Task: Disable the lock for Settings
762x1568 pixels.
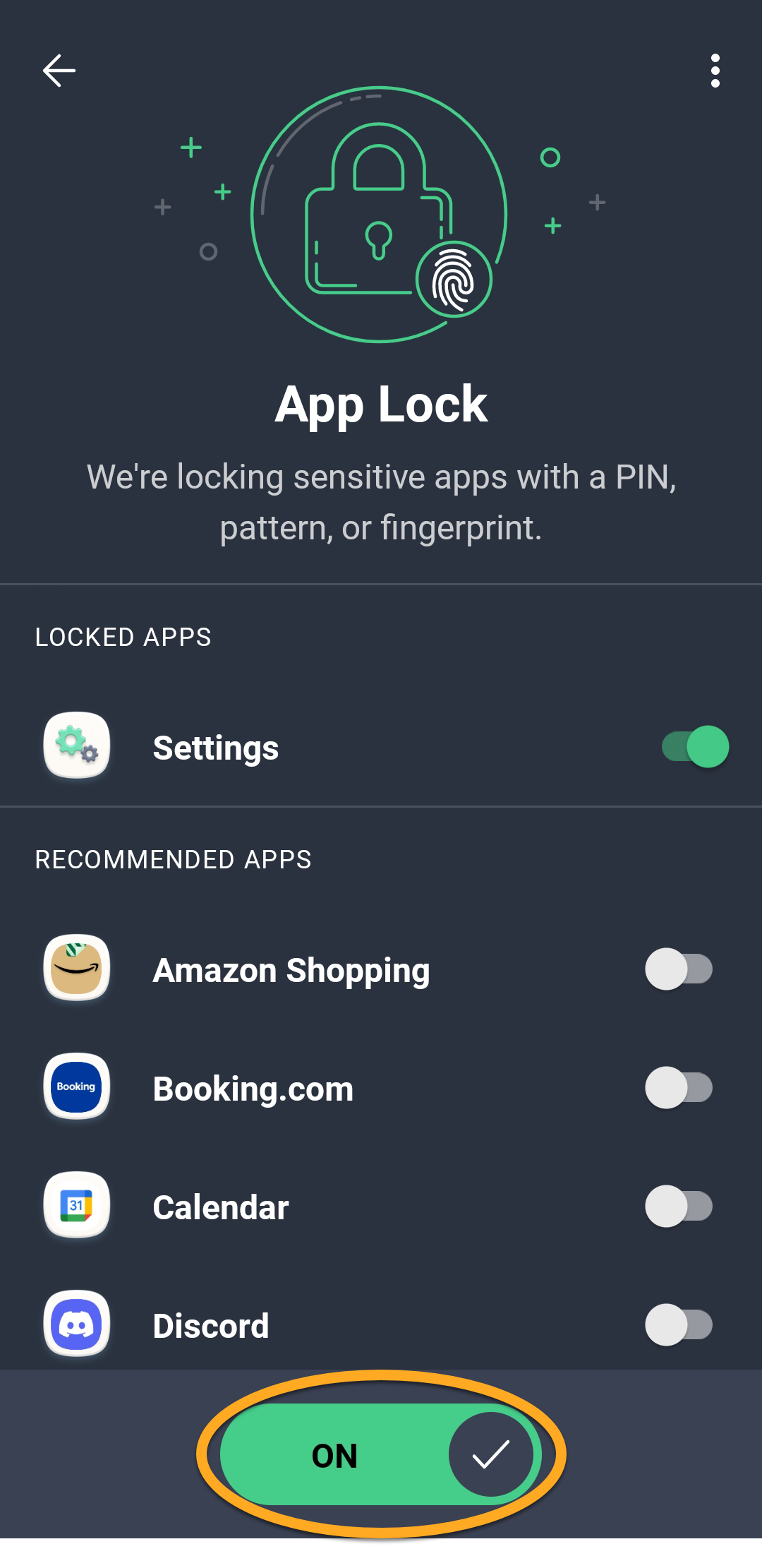Action: [695, 747]
